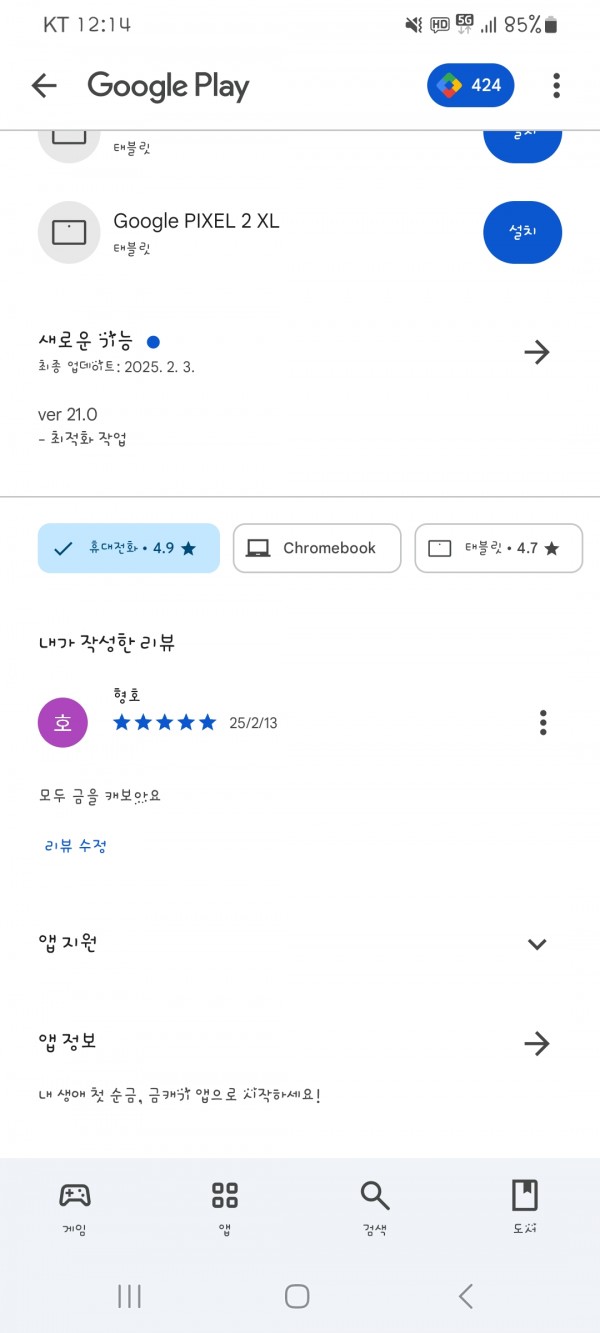Viewport: 600px width, 1333px height.
Task: Select the 휴대전화 4.9 rating chip
Action: (128, 548)
